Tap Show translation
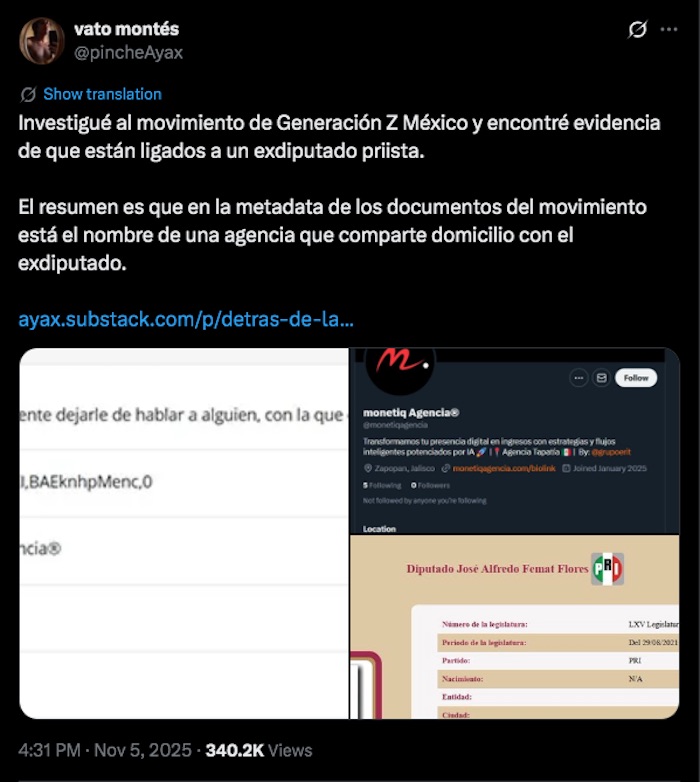 tap(102, 94)
